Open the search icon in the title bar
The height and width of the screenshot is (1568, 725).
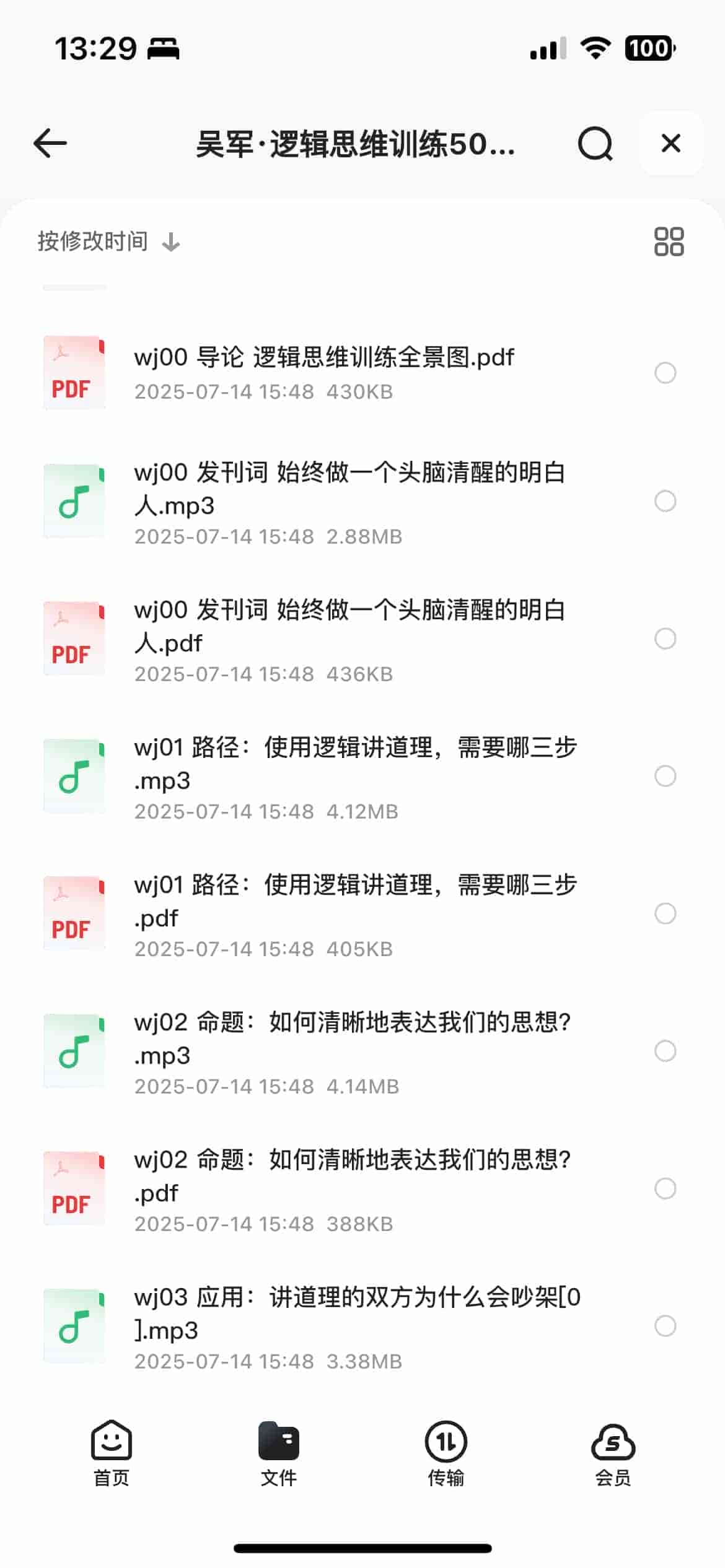(594, 144)
